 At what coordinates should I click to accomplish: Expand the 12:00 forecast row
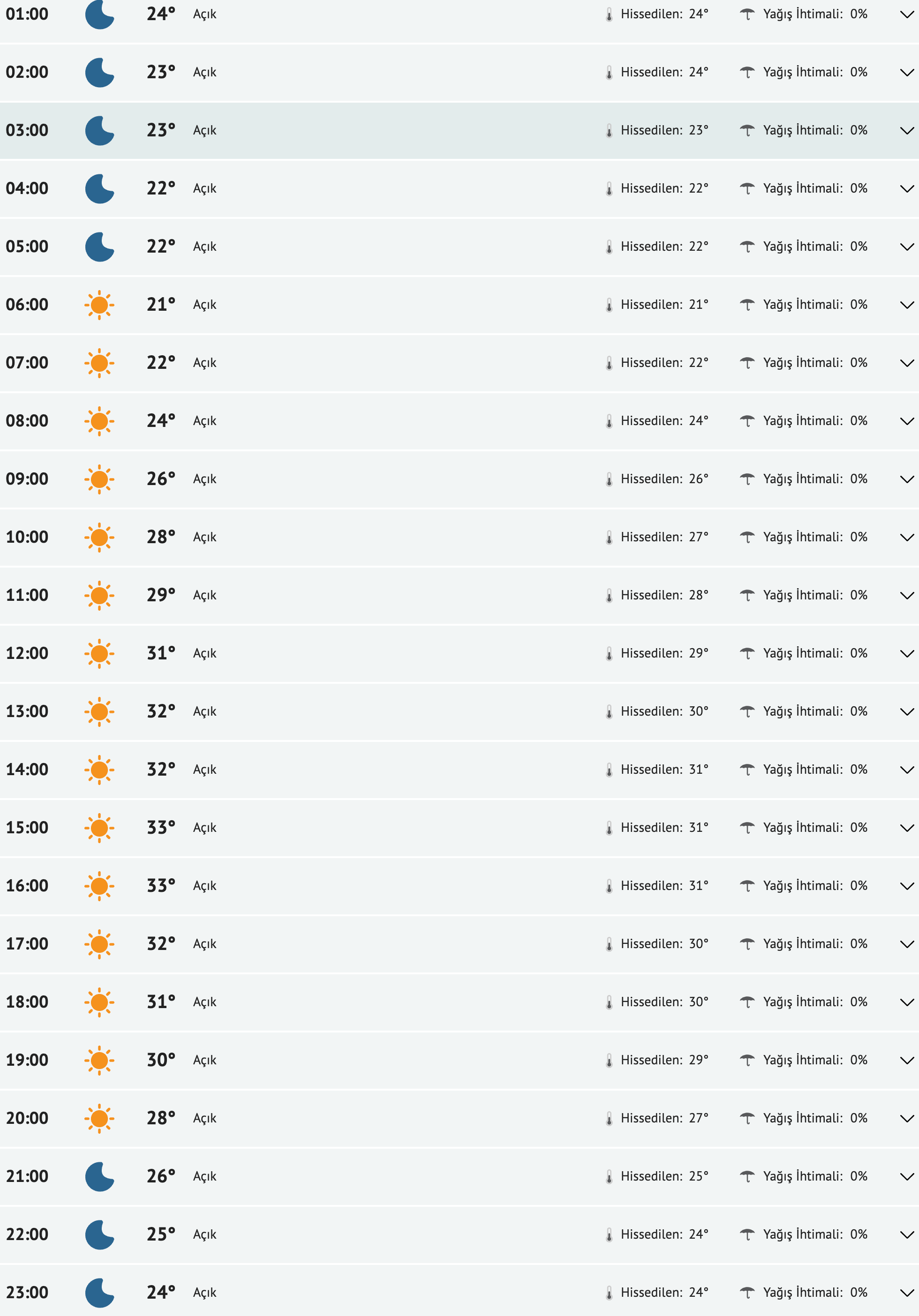coord(906,653)
